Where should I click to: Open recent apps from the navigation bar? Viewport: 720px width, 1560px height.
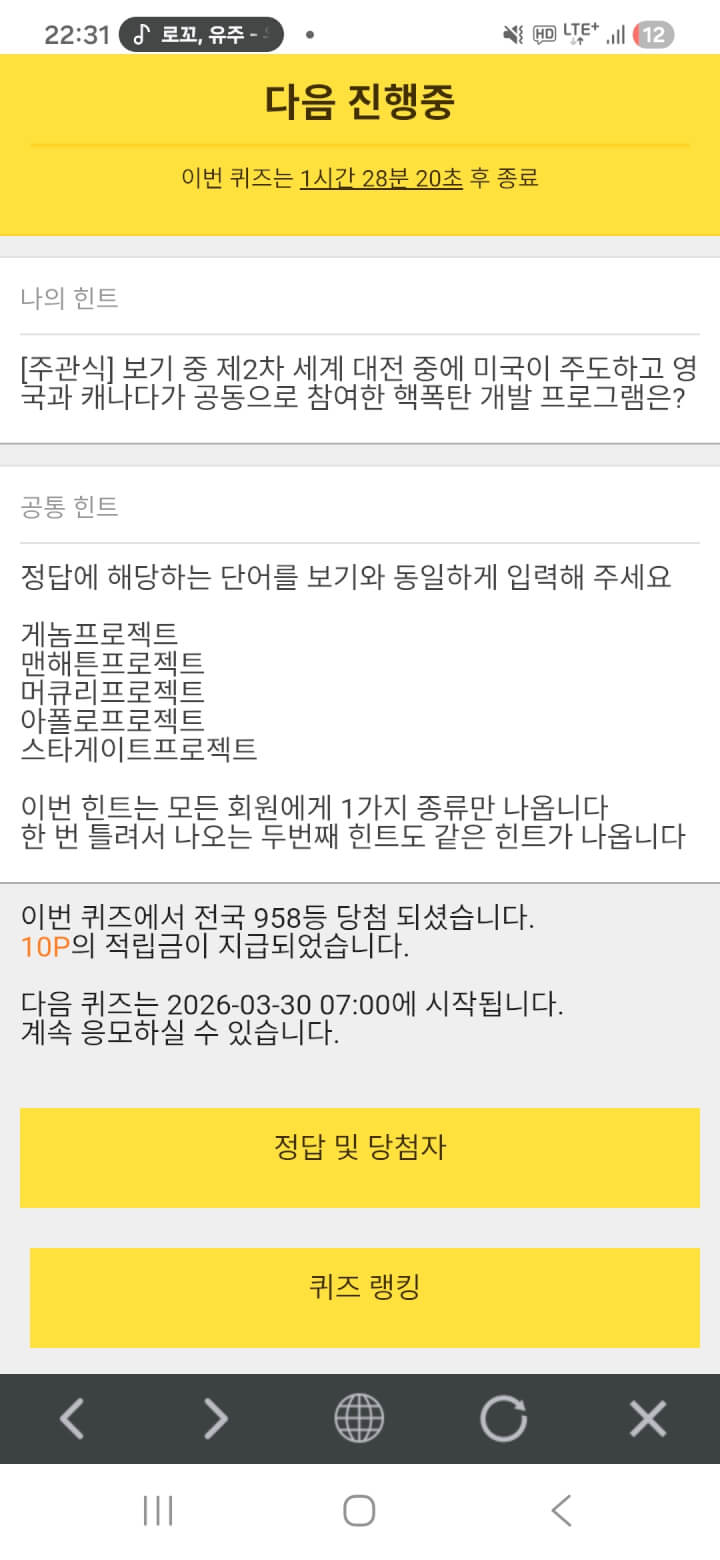pyautogui.click(x=158, y=1510)
